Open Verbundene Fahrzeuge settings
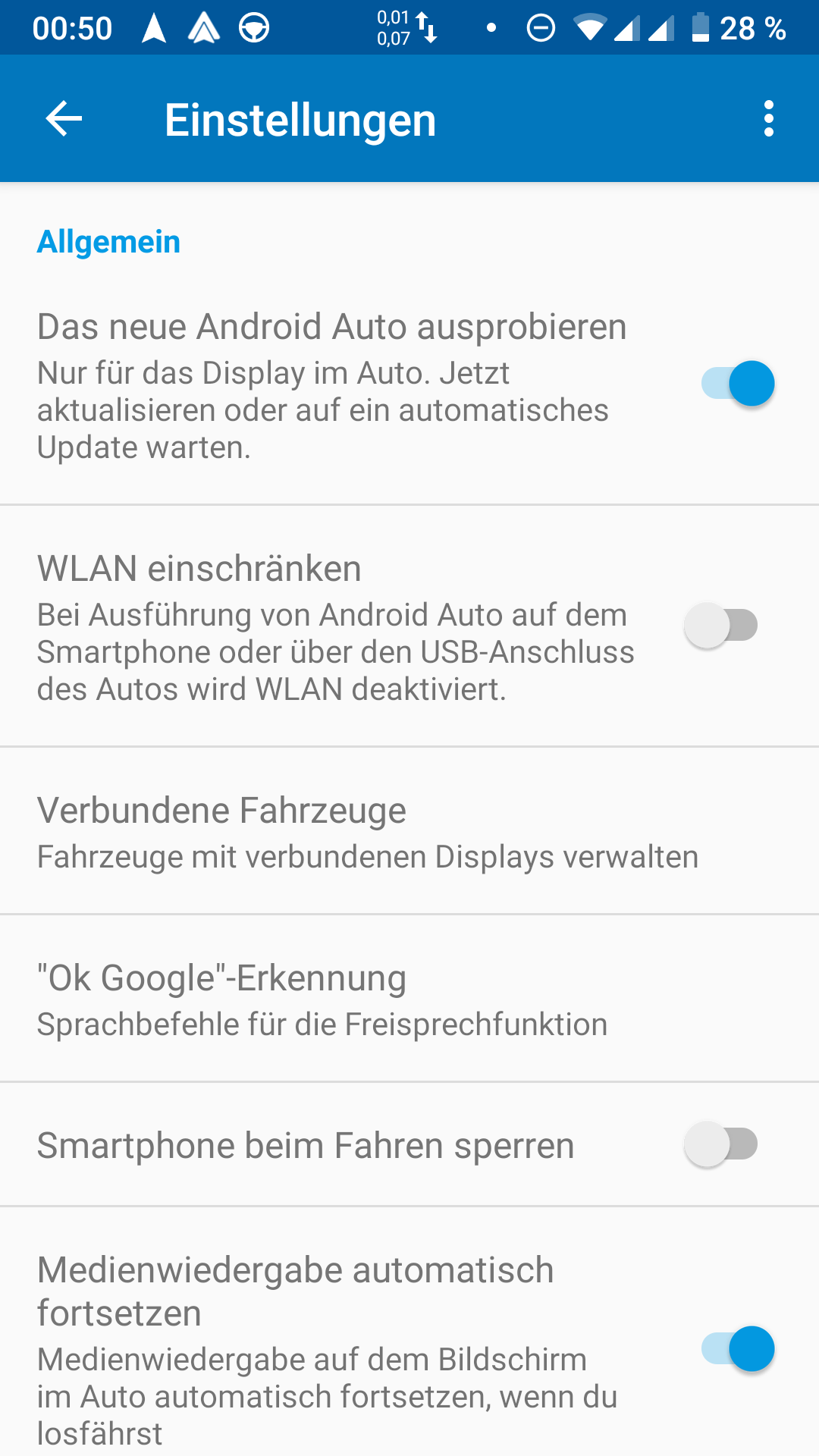The width and height of the screenshot is (819, 1456). (x=368, y=832)
